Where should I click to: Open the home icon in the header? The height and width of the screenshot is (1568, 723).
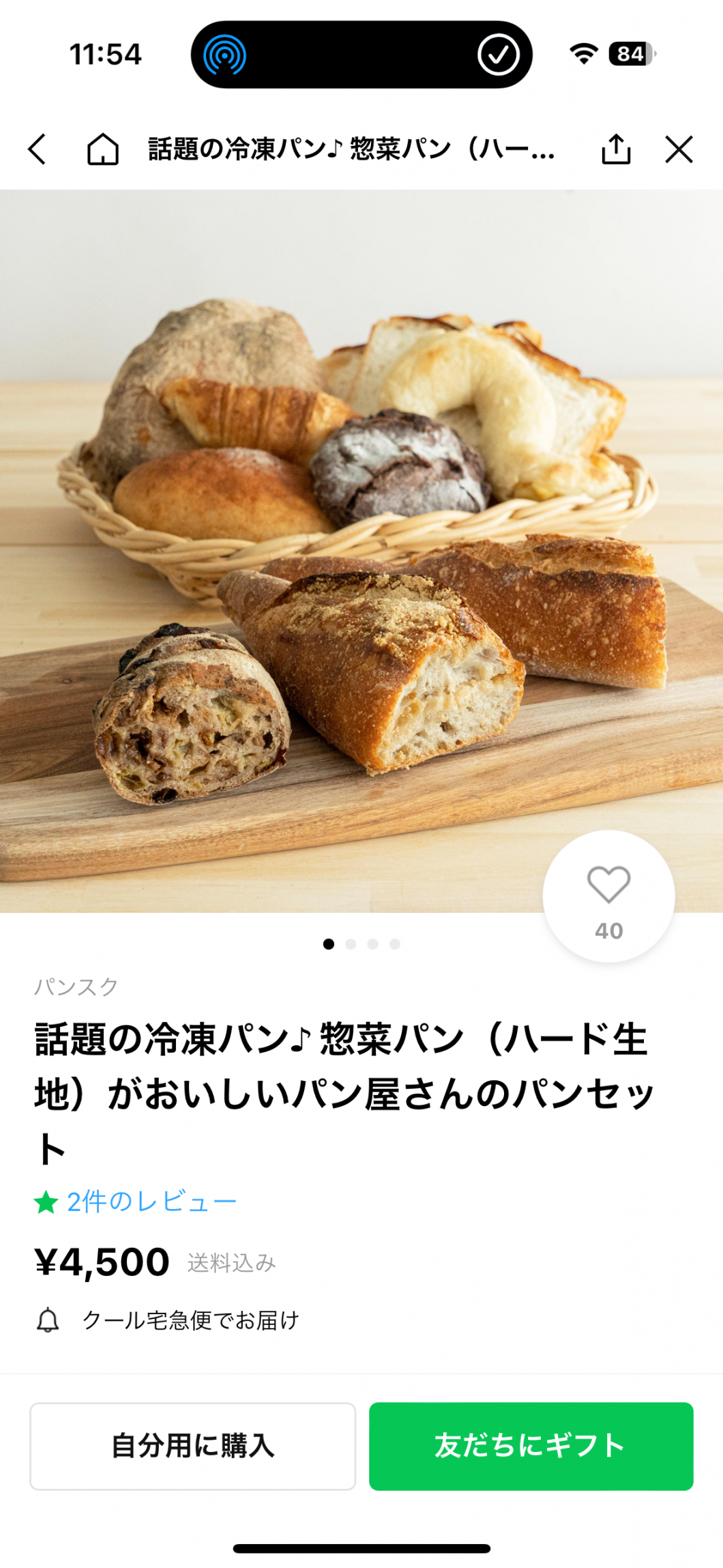point(103,149)
